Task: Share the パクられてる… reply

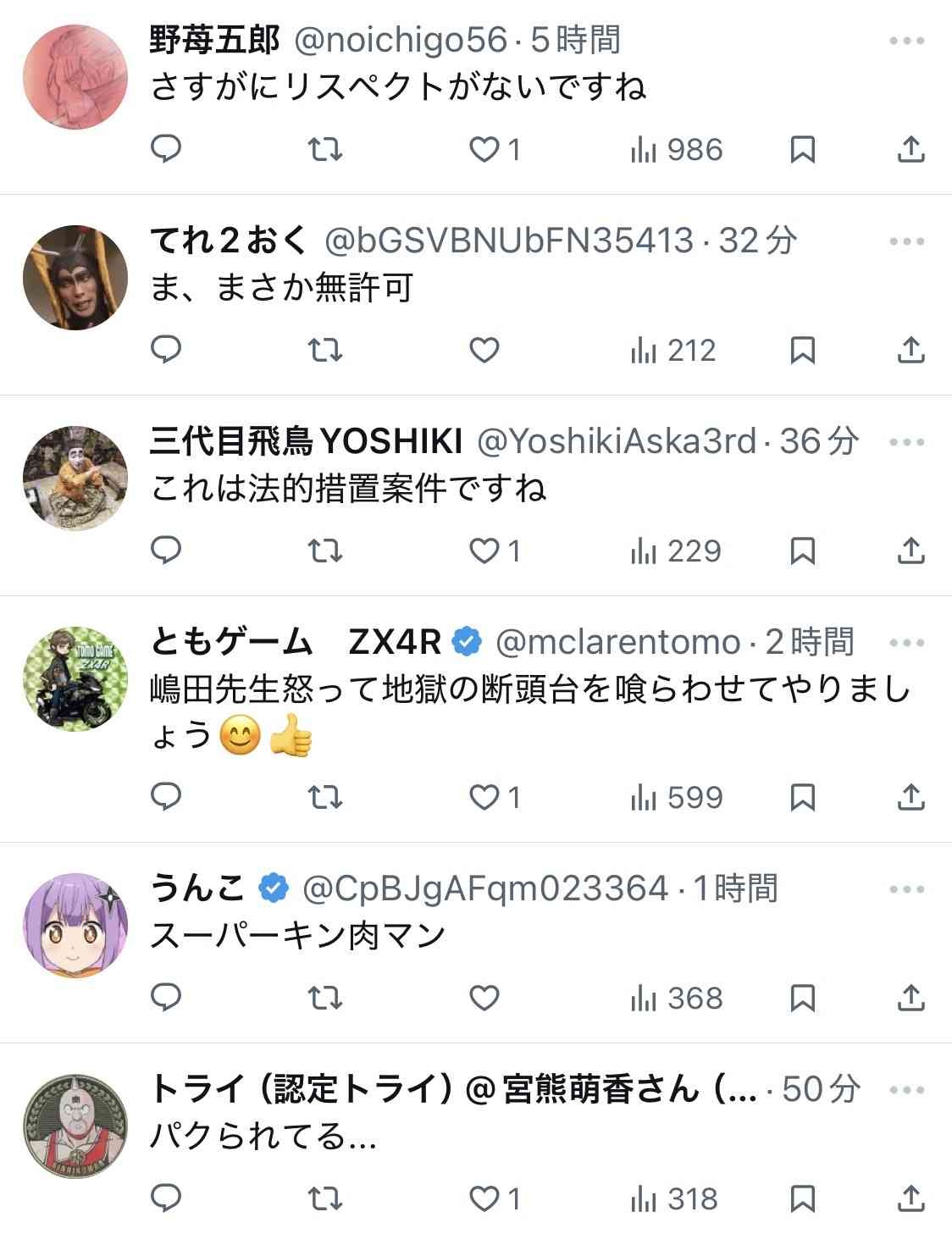Action: 910,1199
